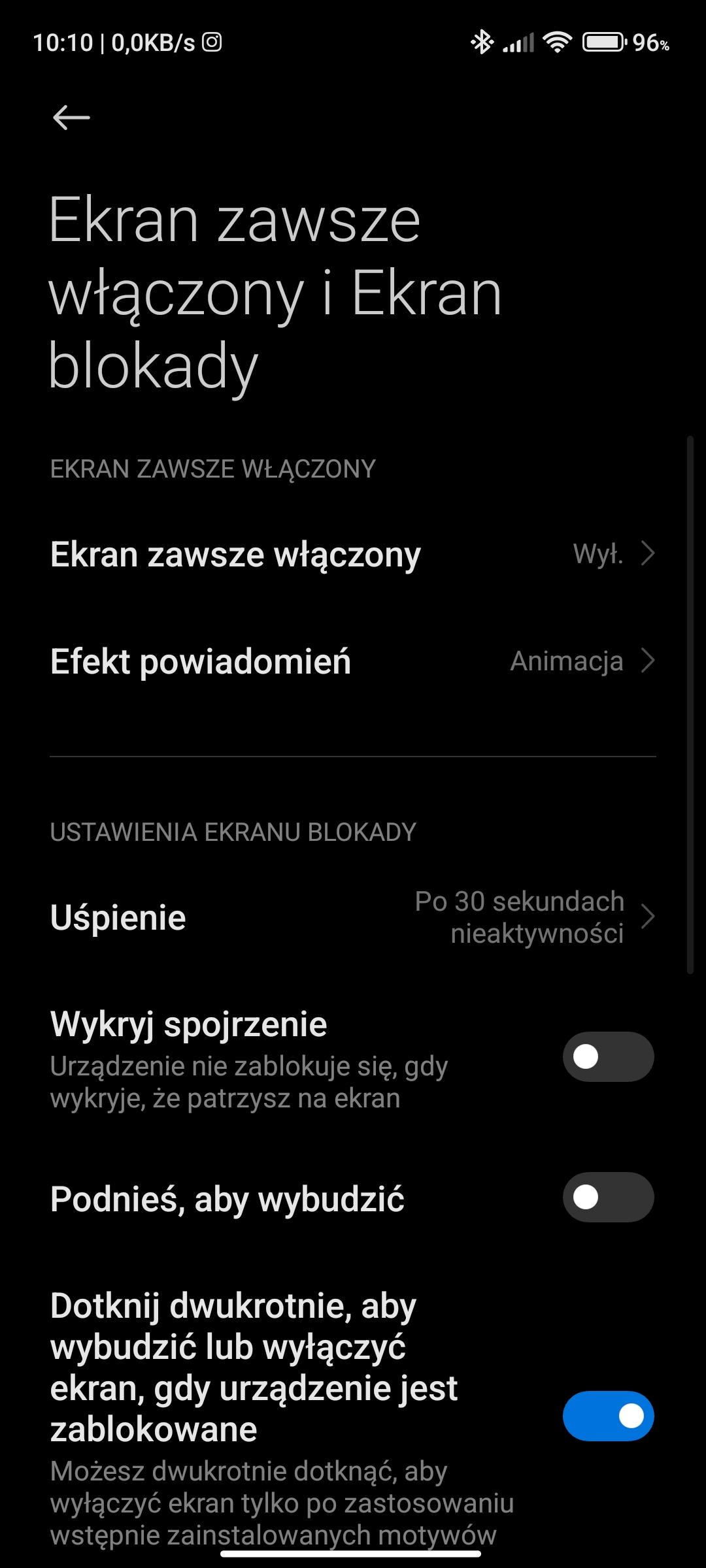Disable Dotknij dwukrotnie, aby wybudzić switch

(x=608, y=1416)
